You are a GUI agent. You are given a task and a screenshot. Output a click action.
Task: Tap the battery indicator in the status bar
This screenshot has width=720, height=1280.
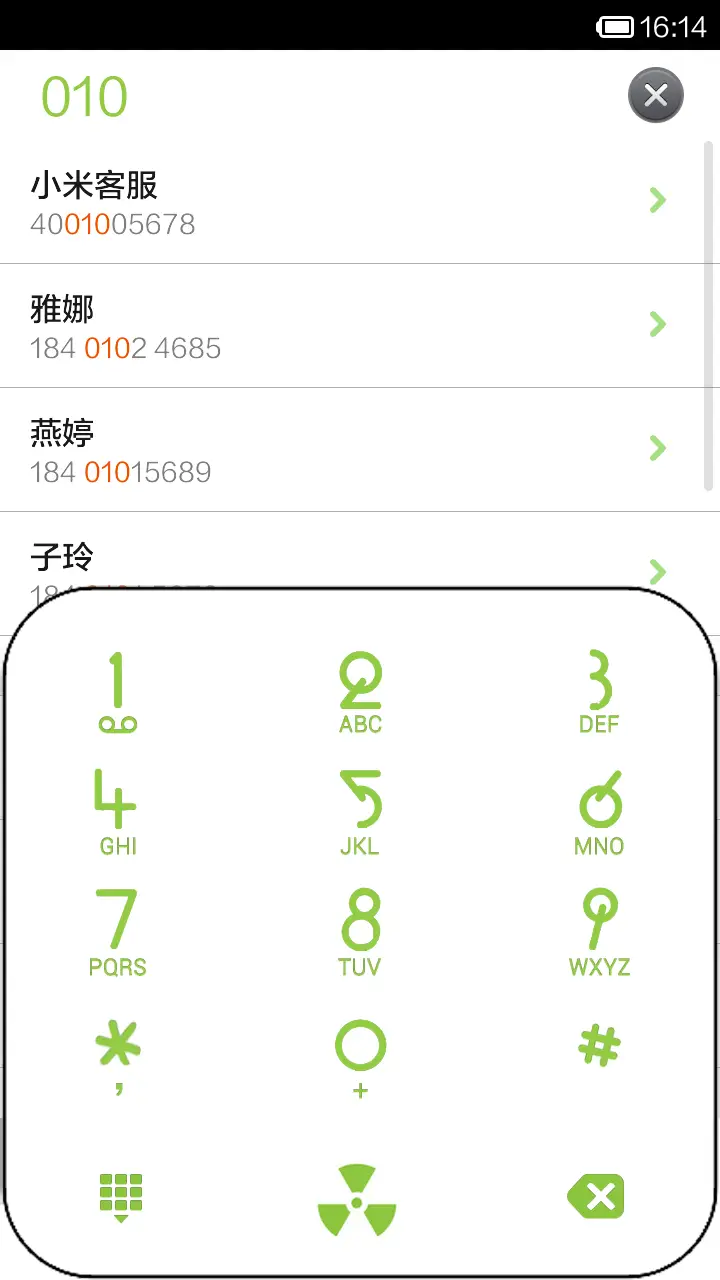pos(617,26)
